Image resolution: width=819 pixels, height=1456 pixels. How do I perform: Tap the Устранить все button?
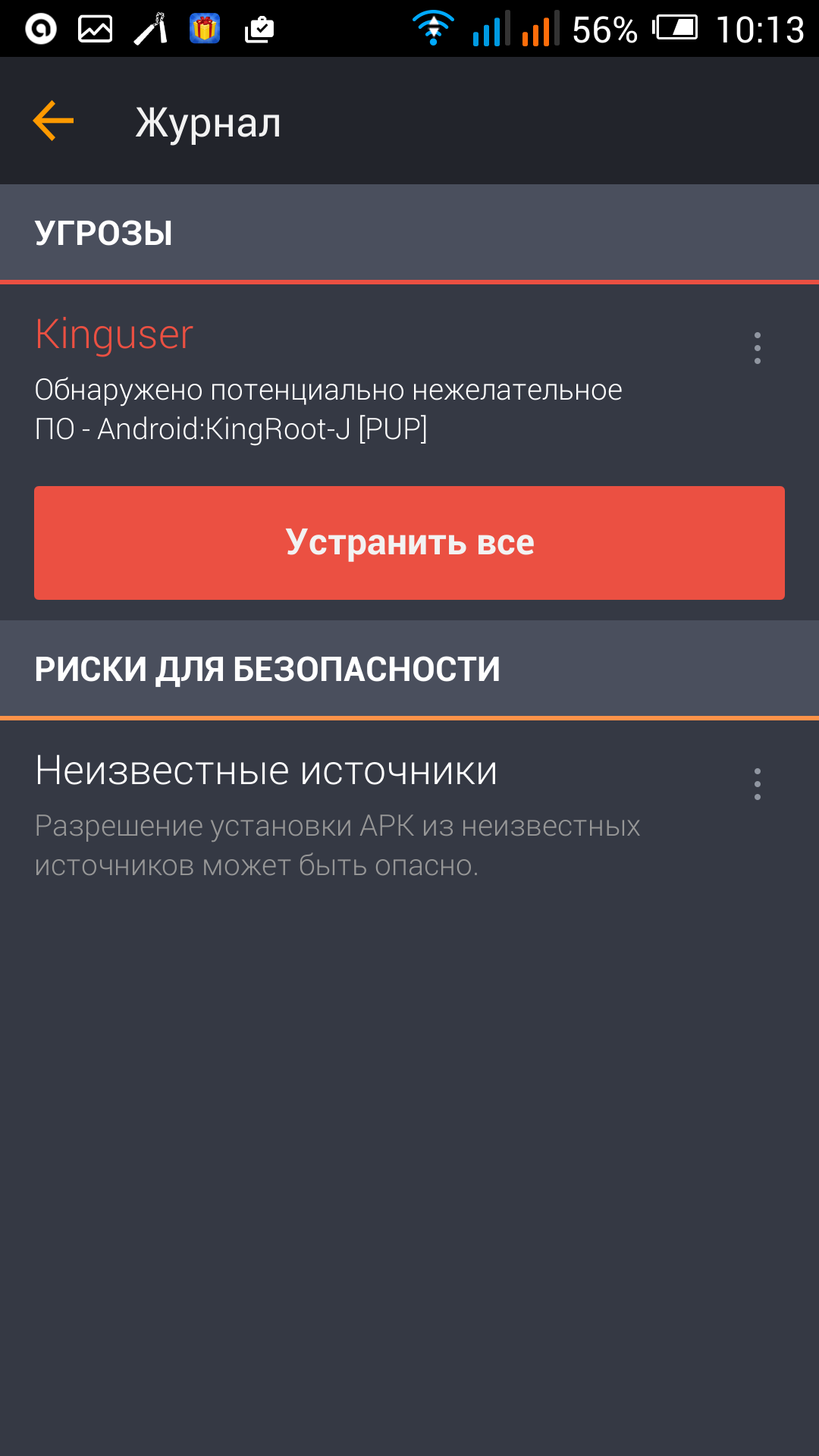(x=409, y=543)
